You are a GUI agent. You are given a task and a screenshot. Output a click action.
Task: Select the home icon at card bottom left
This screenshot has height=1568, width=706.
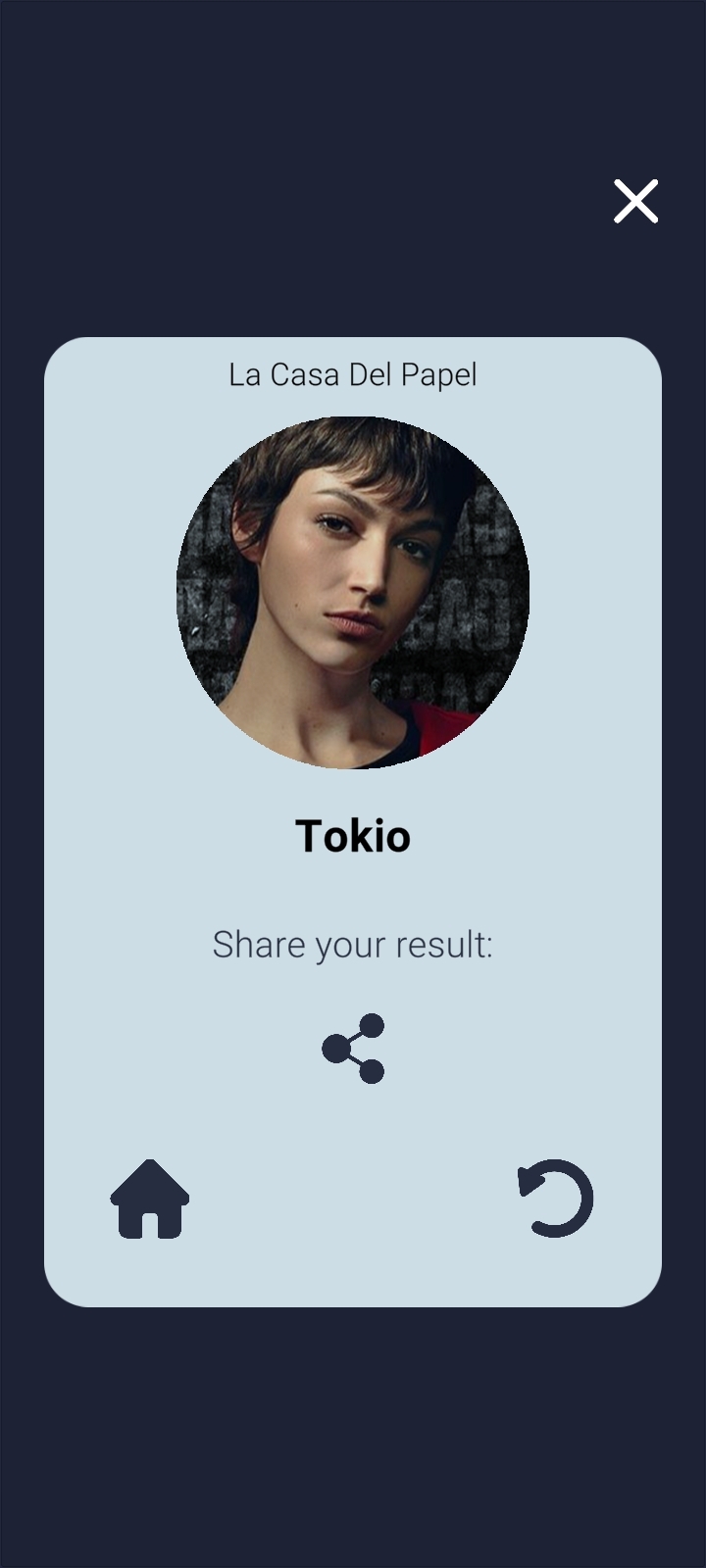149,1198
